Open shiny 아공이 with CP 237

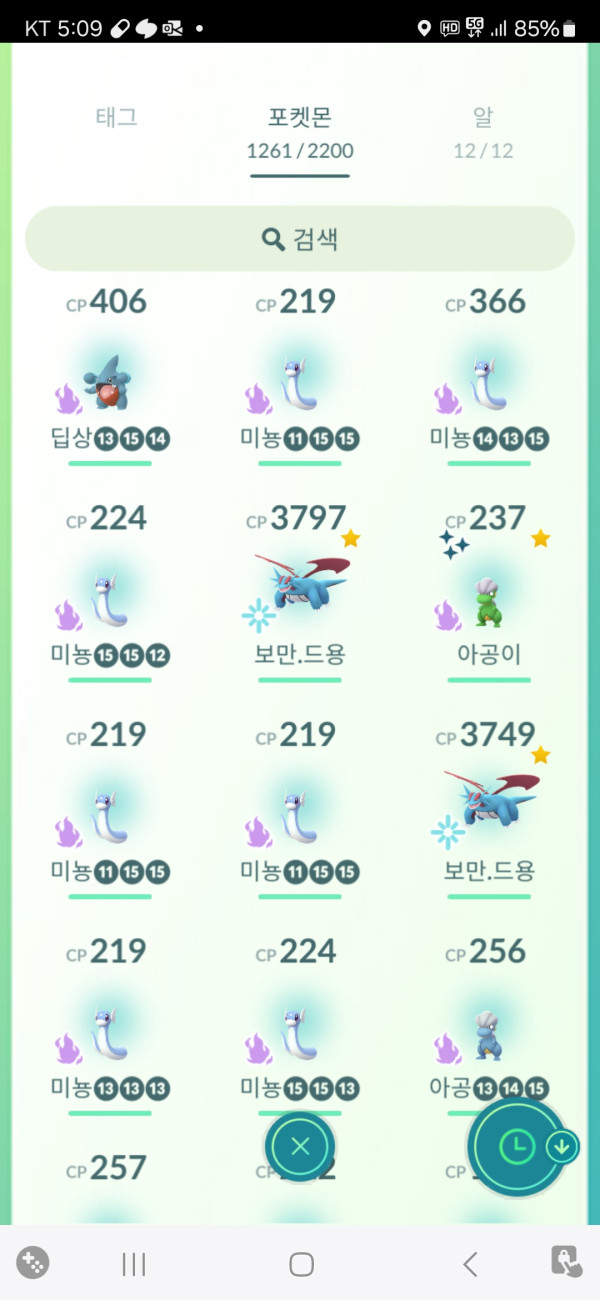pyautogui.click(x=490, y=600)
